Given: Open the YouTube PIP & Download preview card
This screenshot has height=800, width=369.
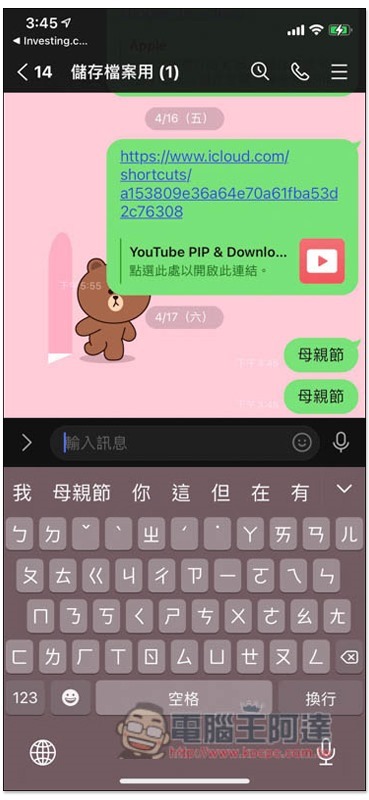Looking at the screenshot, I should [x=232, y=261].
